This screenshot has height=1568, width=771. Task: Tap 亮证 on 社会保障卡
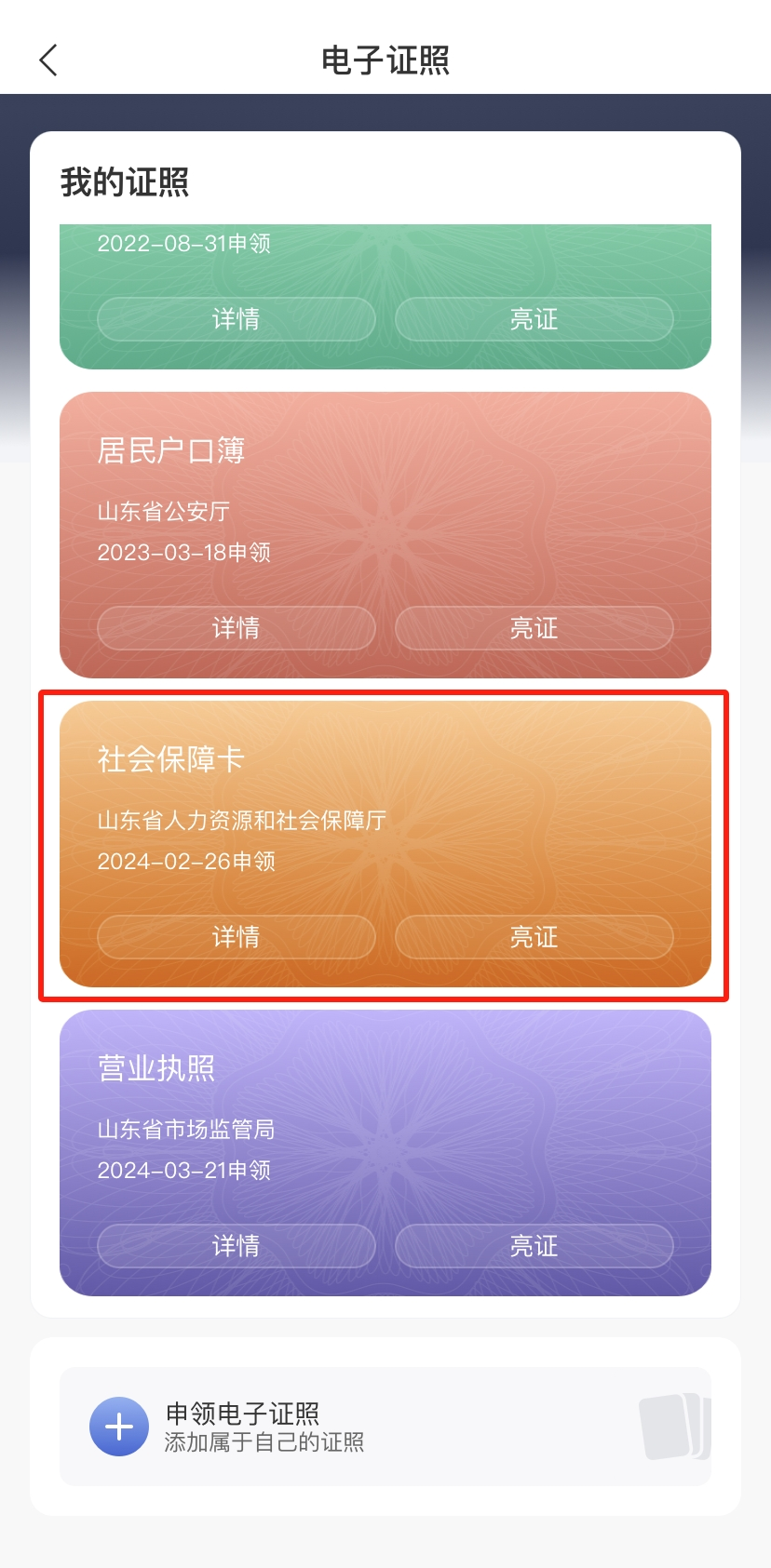534,937
